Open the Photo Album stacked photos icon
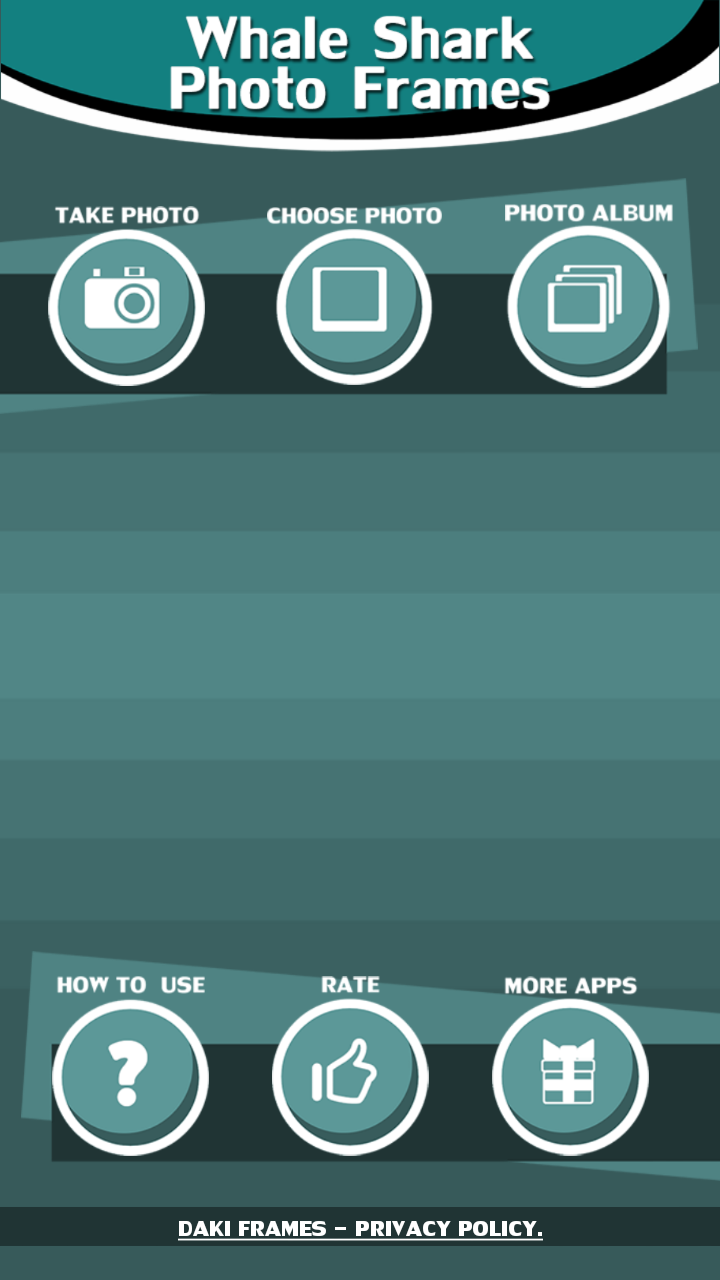This screenshot has height=1280, width=720. (x=588, y=303)
